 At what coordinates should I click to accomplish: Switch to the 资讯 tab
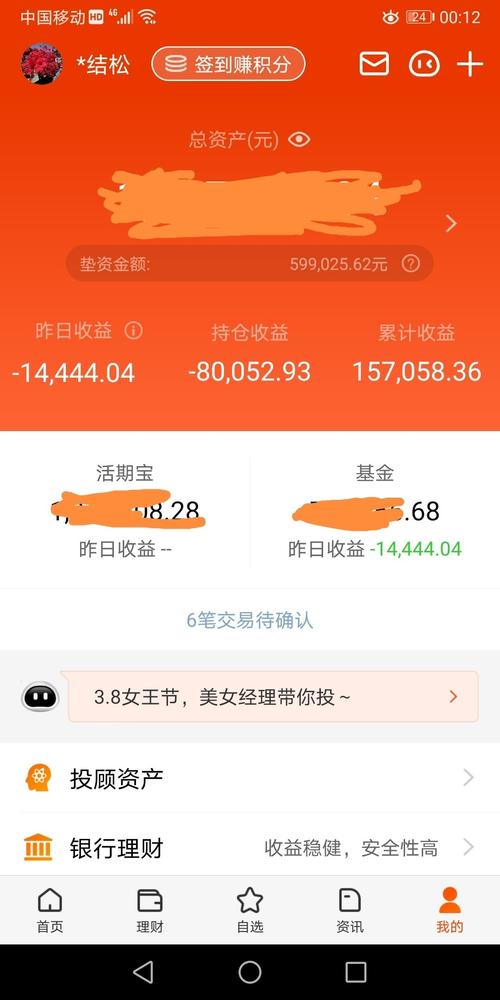point(349,910)
